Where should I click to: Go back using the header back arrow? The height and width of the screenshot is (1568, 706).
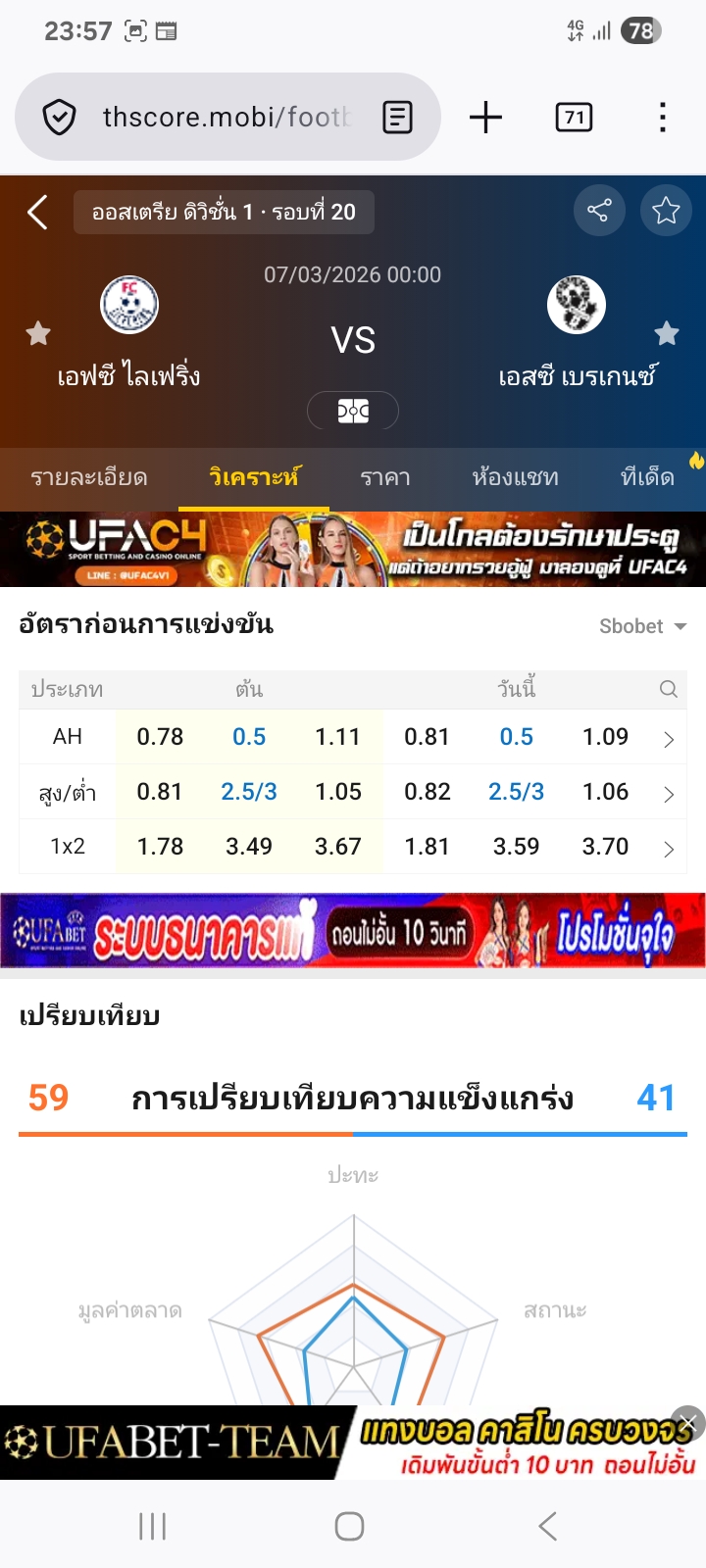[x=37, y=212]
